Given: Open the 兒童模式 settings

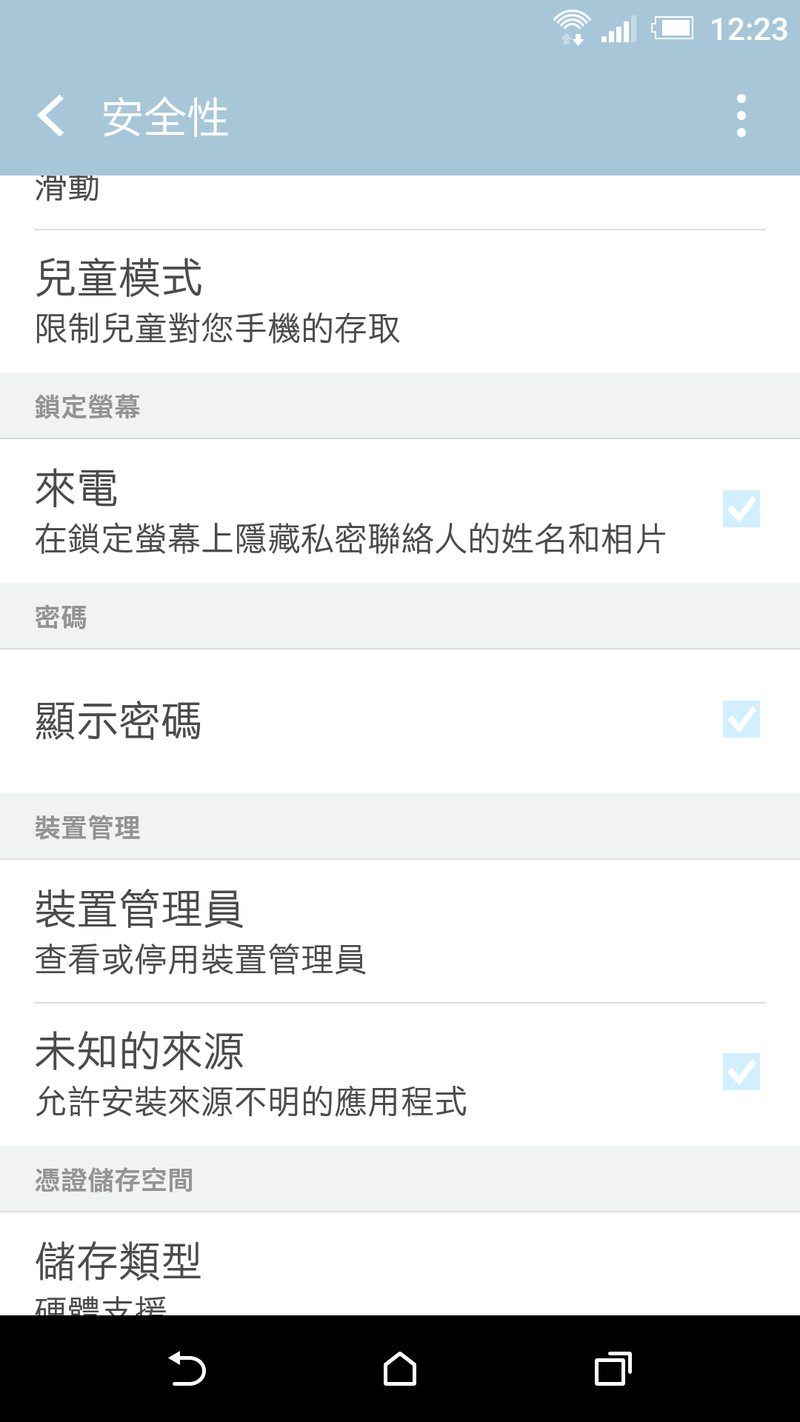Looking at the screenshot, I should [x=400, y=301].
